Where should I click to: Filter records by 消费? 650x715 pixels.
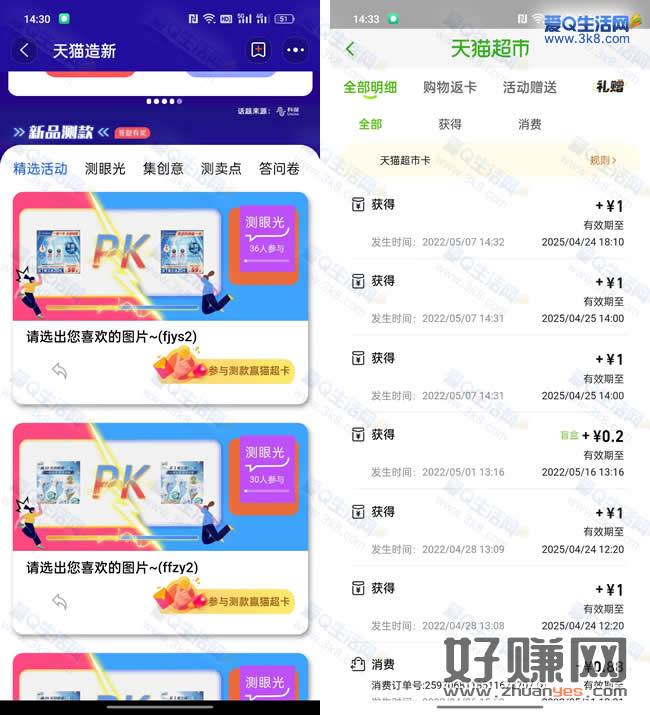point(530,125)
